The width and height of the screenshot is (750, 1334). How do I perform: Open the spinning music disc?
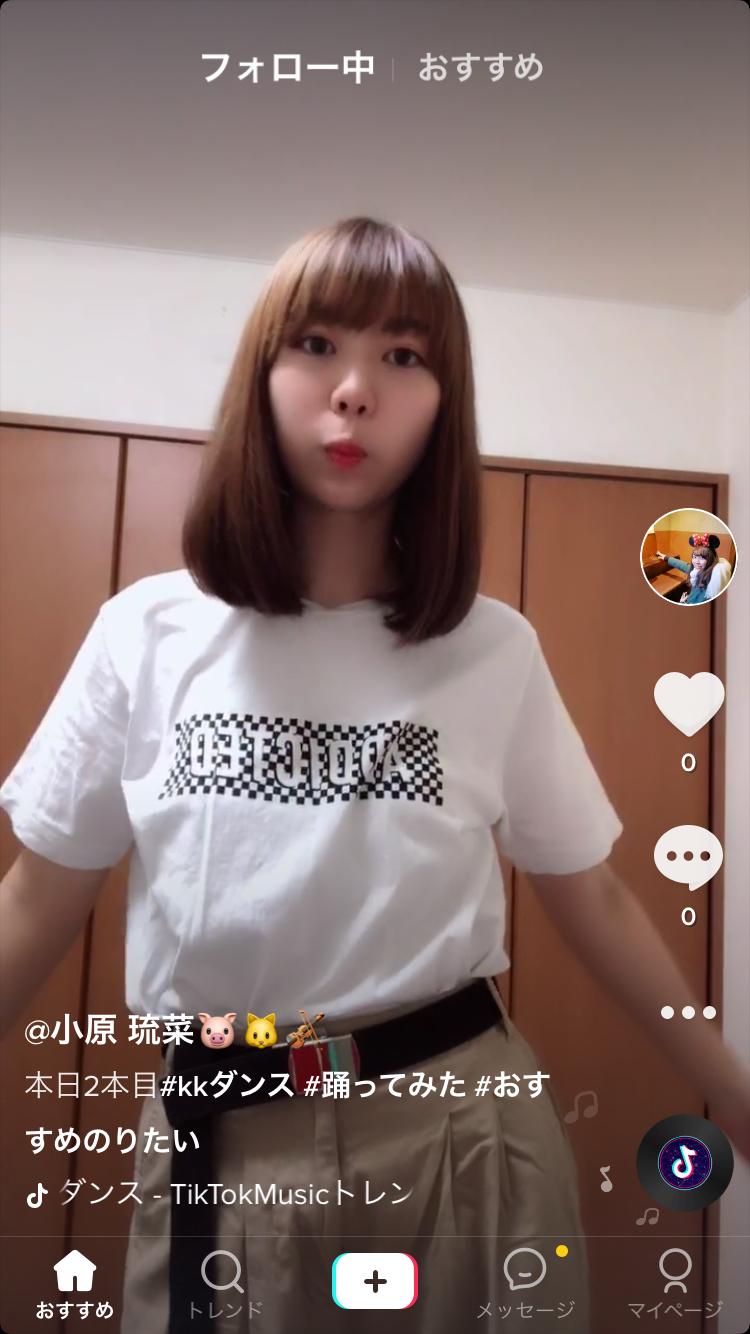685,1163
